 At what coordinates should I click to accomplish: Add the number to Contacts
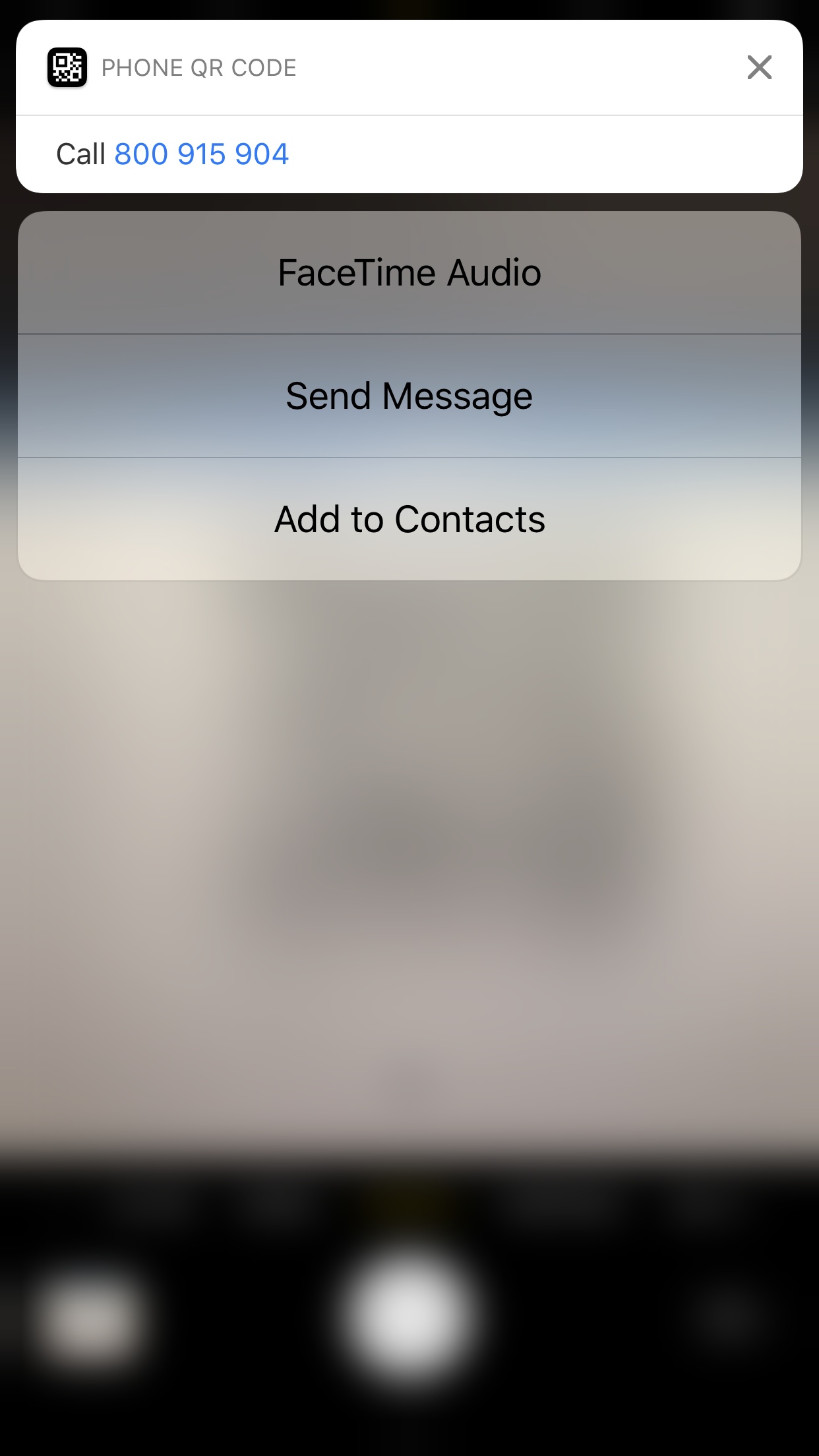pos(409,520)
